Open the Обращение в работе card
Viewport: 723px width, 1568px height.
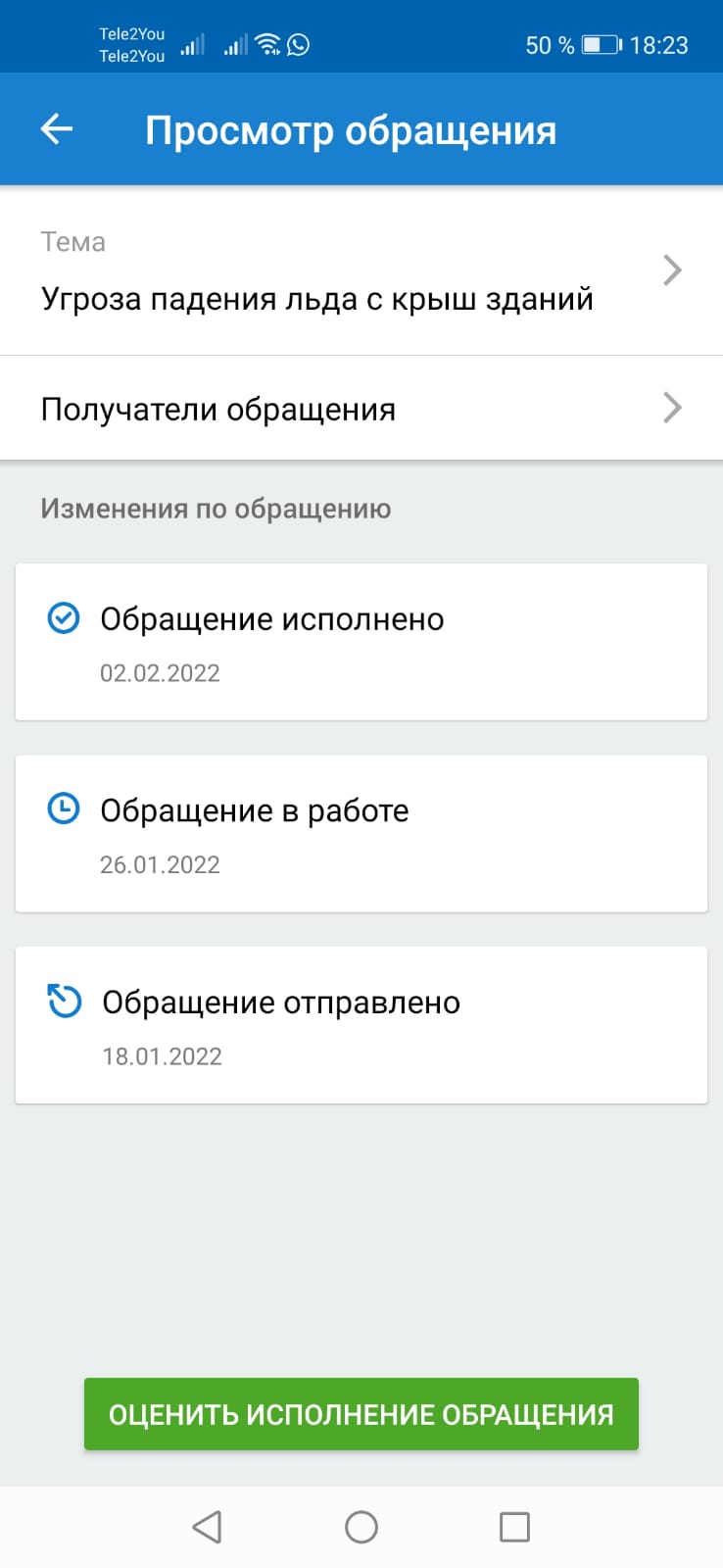click(x=361, y=834)
